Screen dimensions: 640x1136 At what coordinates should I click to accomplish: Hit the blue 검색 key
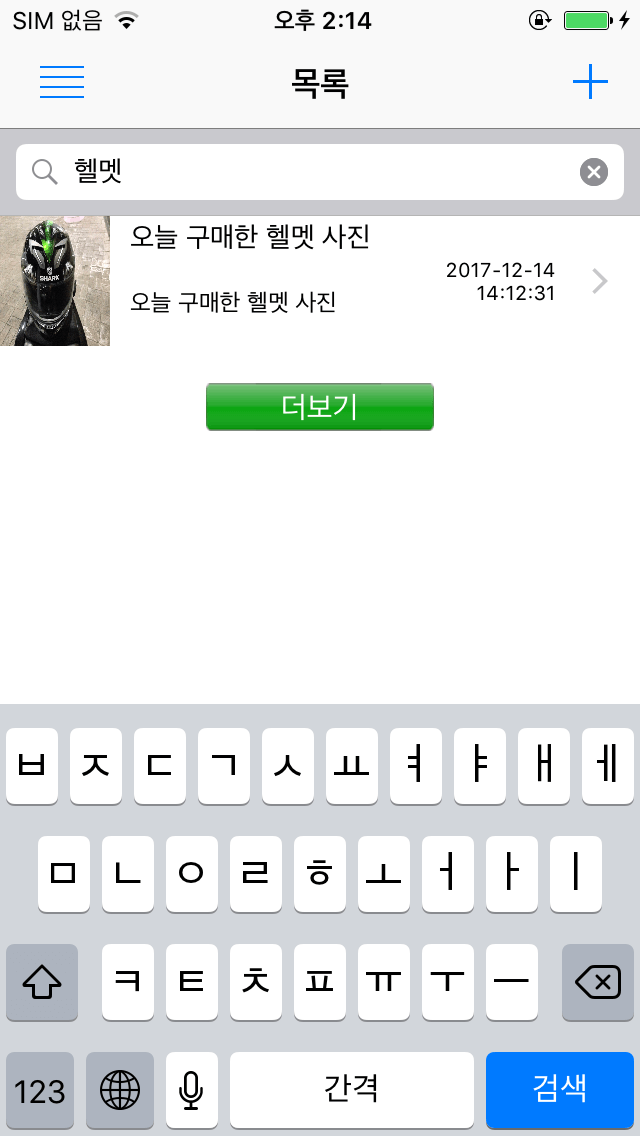click(x=560, y=1089)
